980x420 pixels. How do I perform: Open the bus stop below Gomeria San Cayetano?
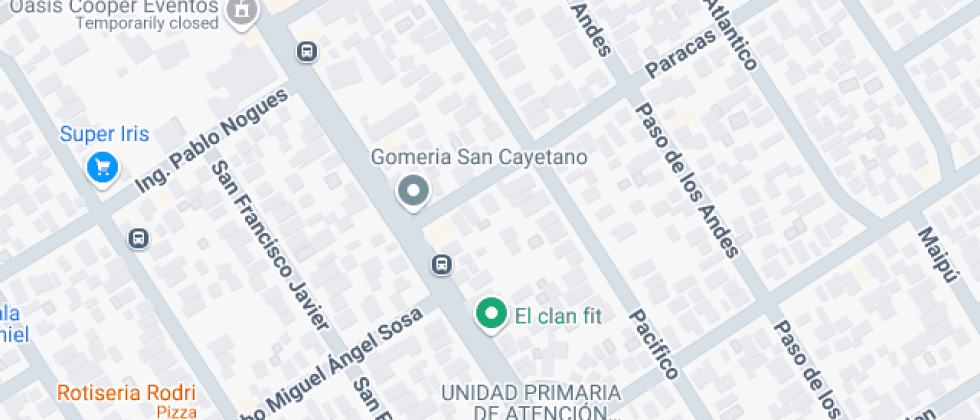(x=441, y=264)
